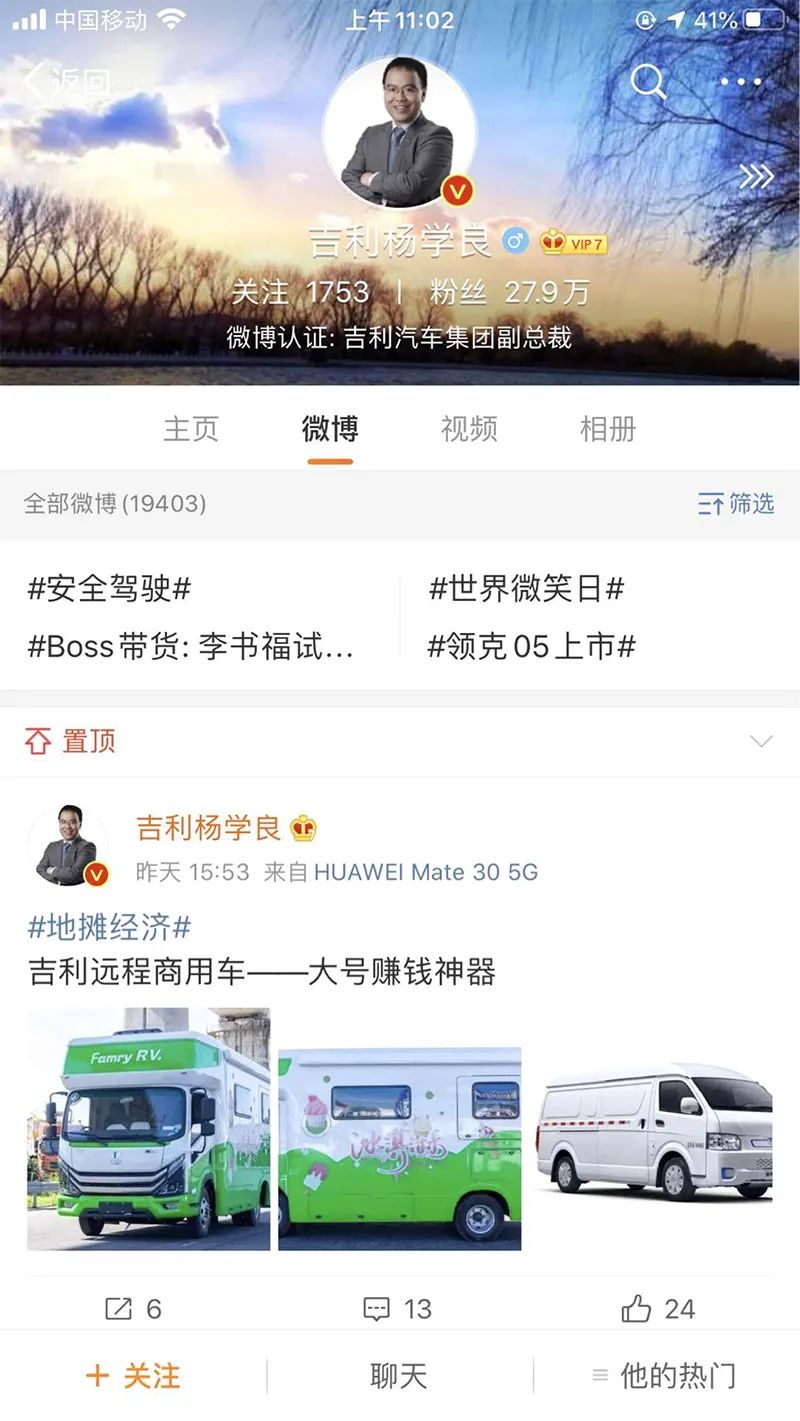This screenshot has width=800, height=1421.
Task: Open the #安全驾驶# topic
Action: coord(109,589)
